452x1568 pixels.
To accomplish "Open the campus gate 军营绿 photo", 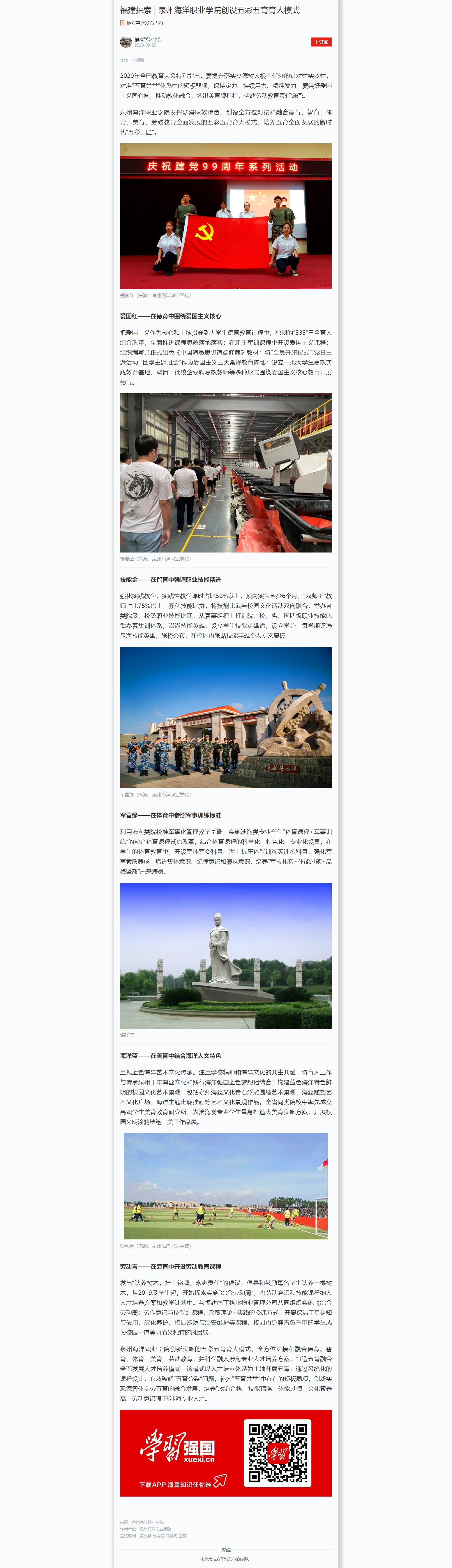I will [226, 717].
